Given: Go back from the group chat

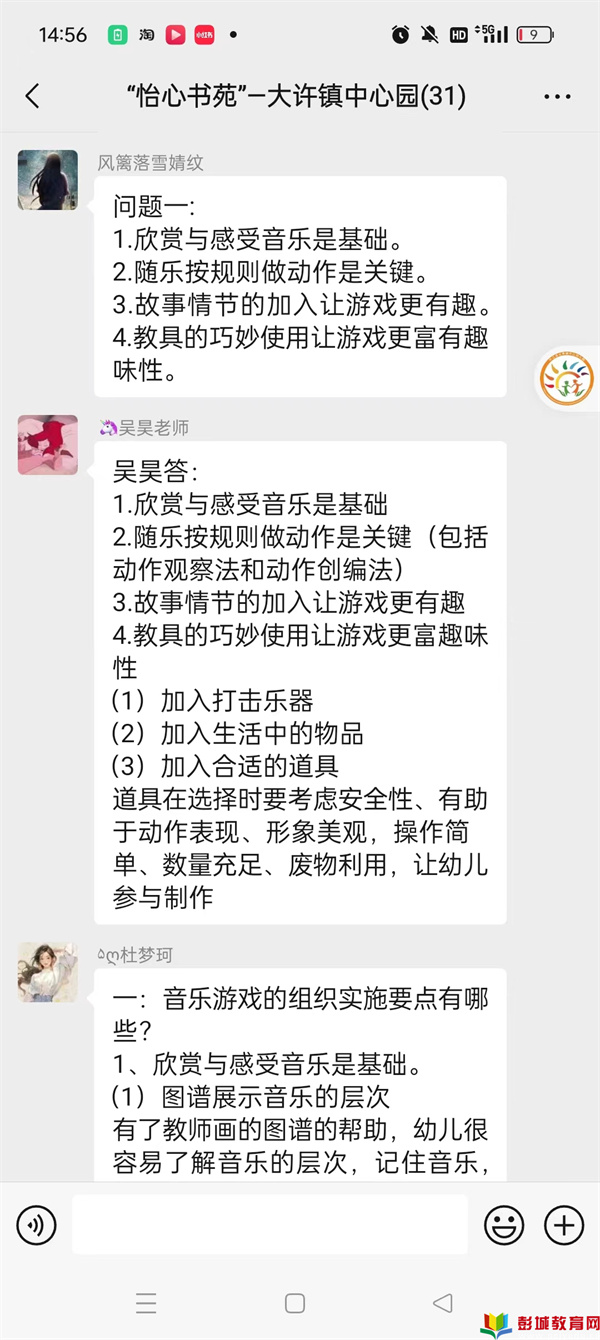Looking at the screenshot, I should tap(33, 96).
